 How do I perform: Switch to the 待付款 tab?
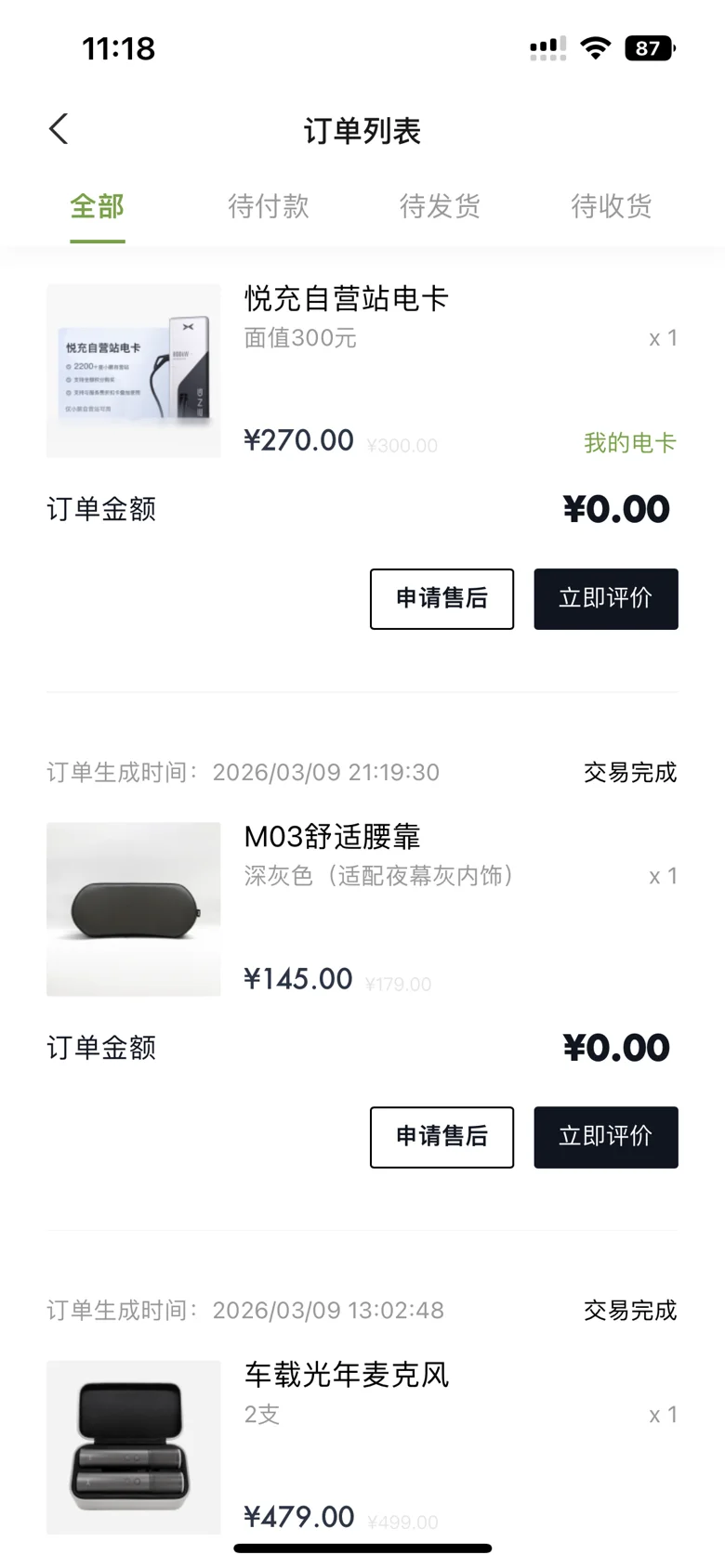click(269, 206)
